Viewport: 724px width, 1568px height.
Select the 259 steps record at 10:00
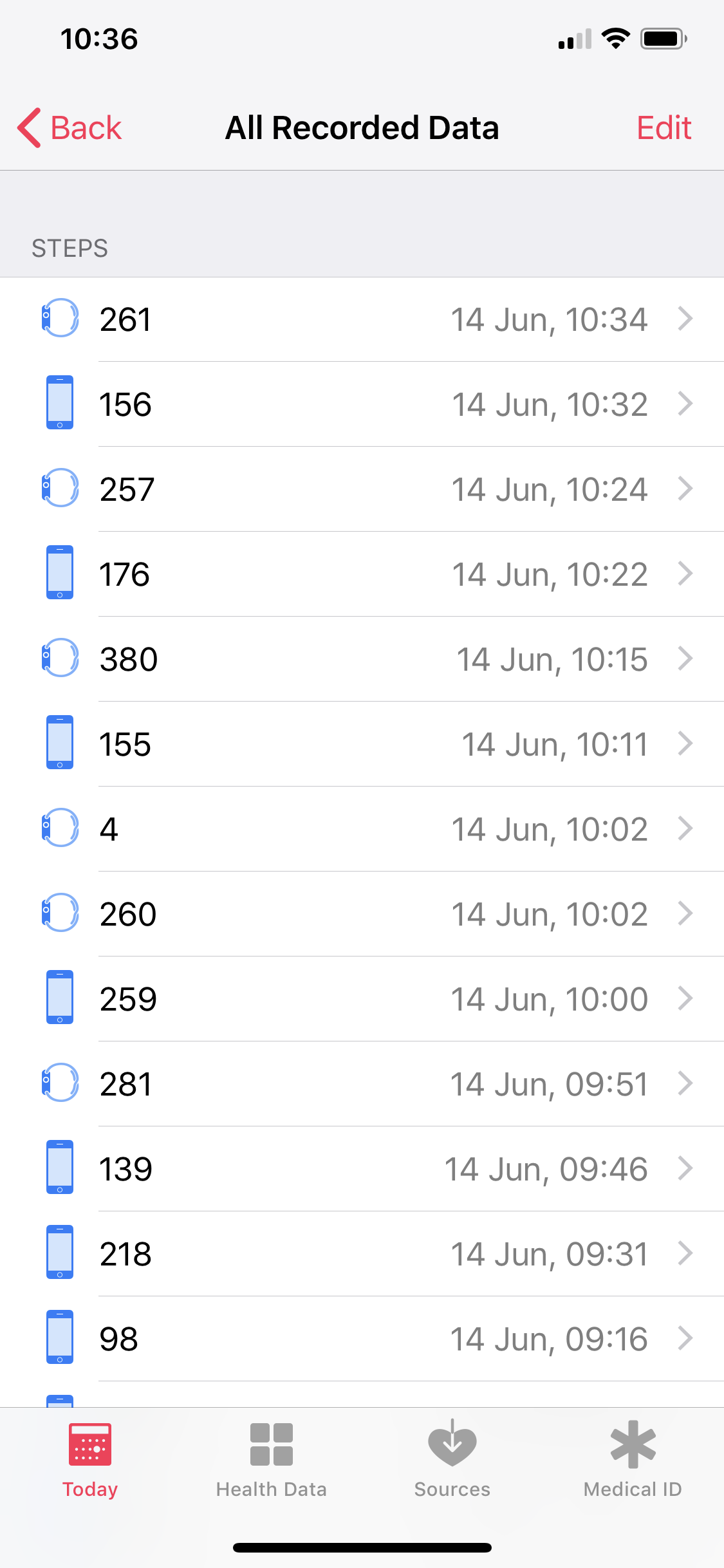coord(362,999)
